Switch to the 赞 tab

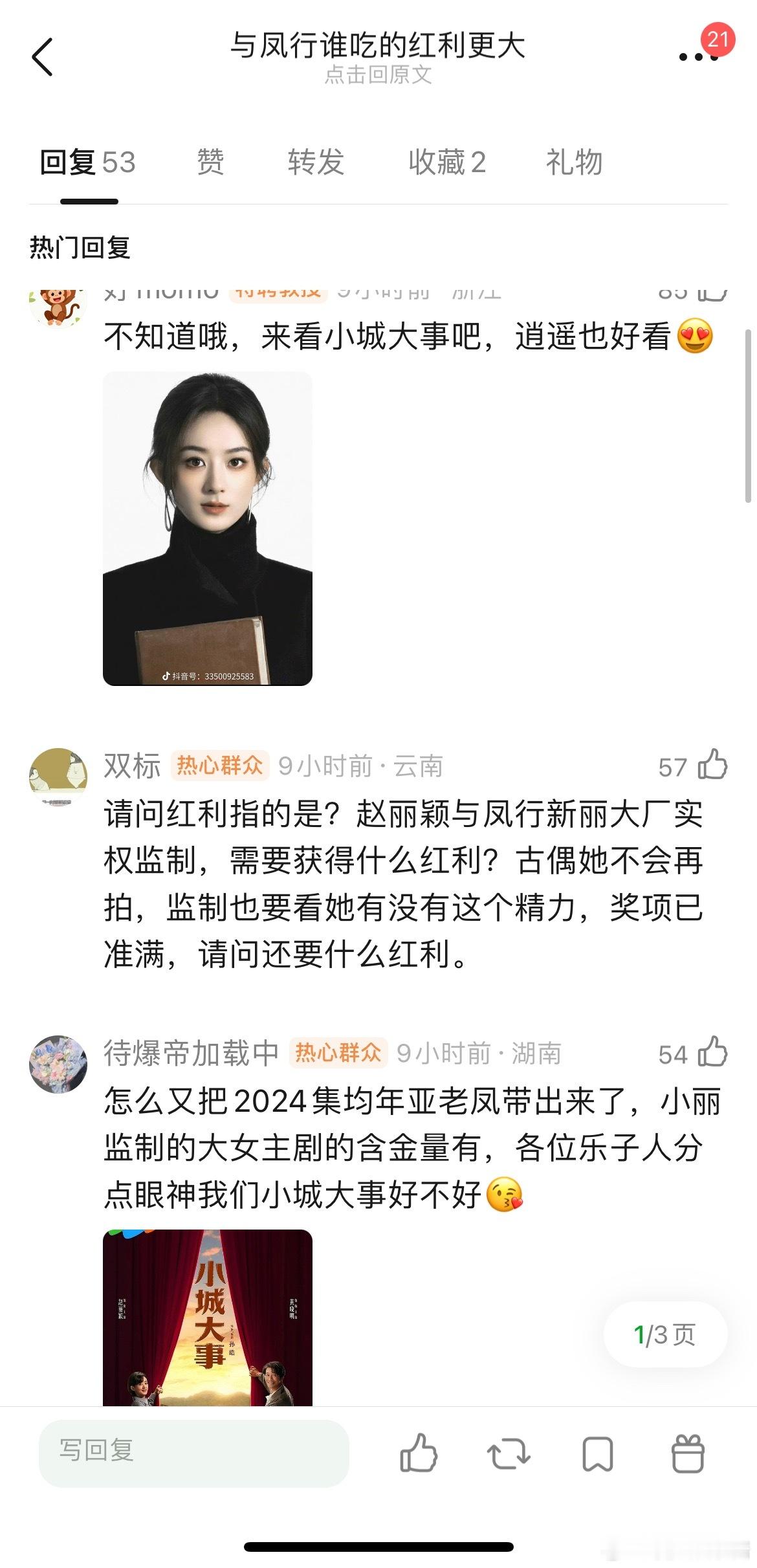(x=209, y=163)
